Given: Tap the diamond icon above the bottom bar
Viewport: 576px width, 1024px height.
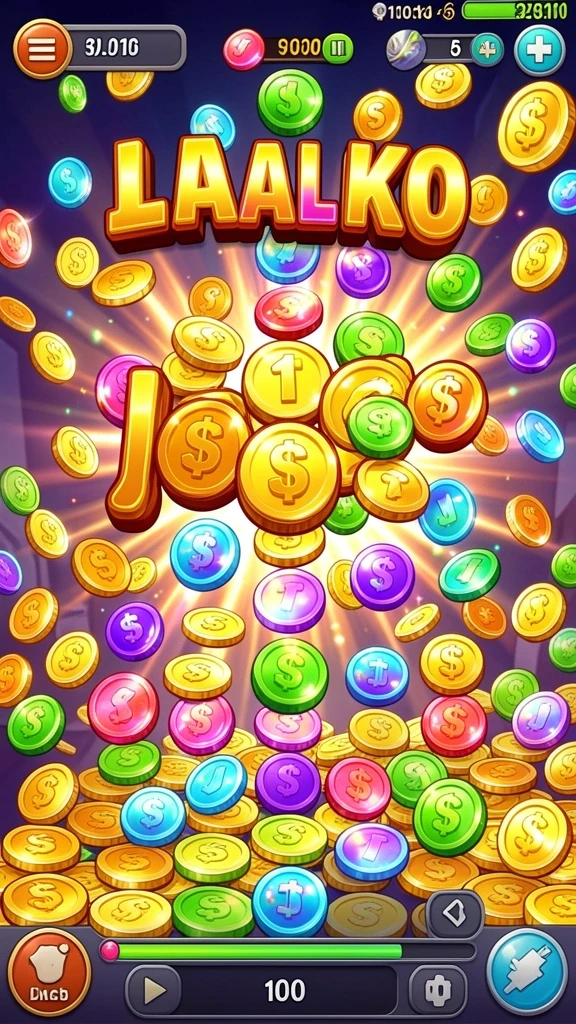Looking at the screenshot, I should tap(455, 915).
